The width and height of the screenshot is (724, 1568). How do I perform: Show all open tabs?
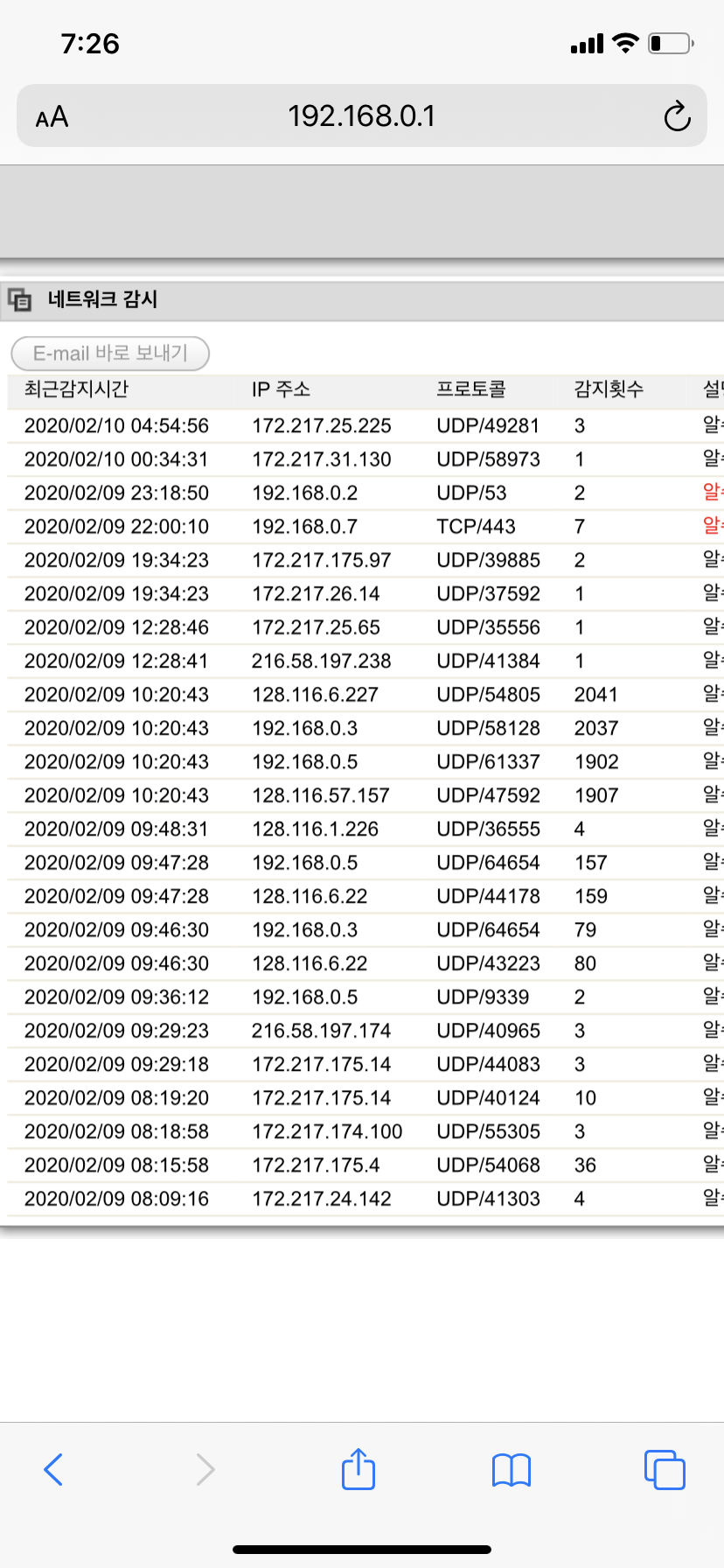[665, 1469]
